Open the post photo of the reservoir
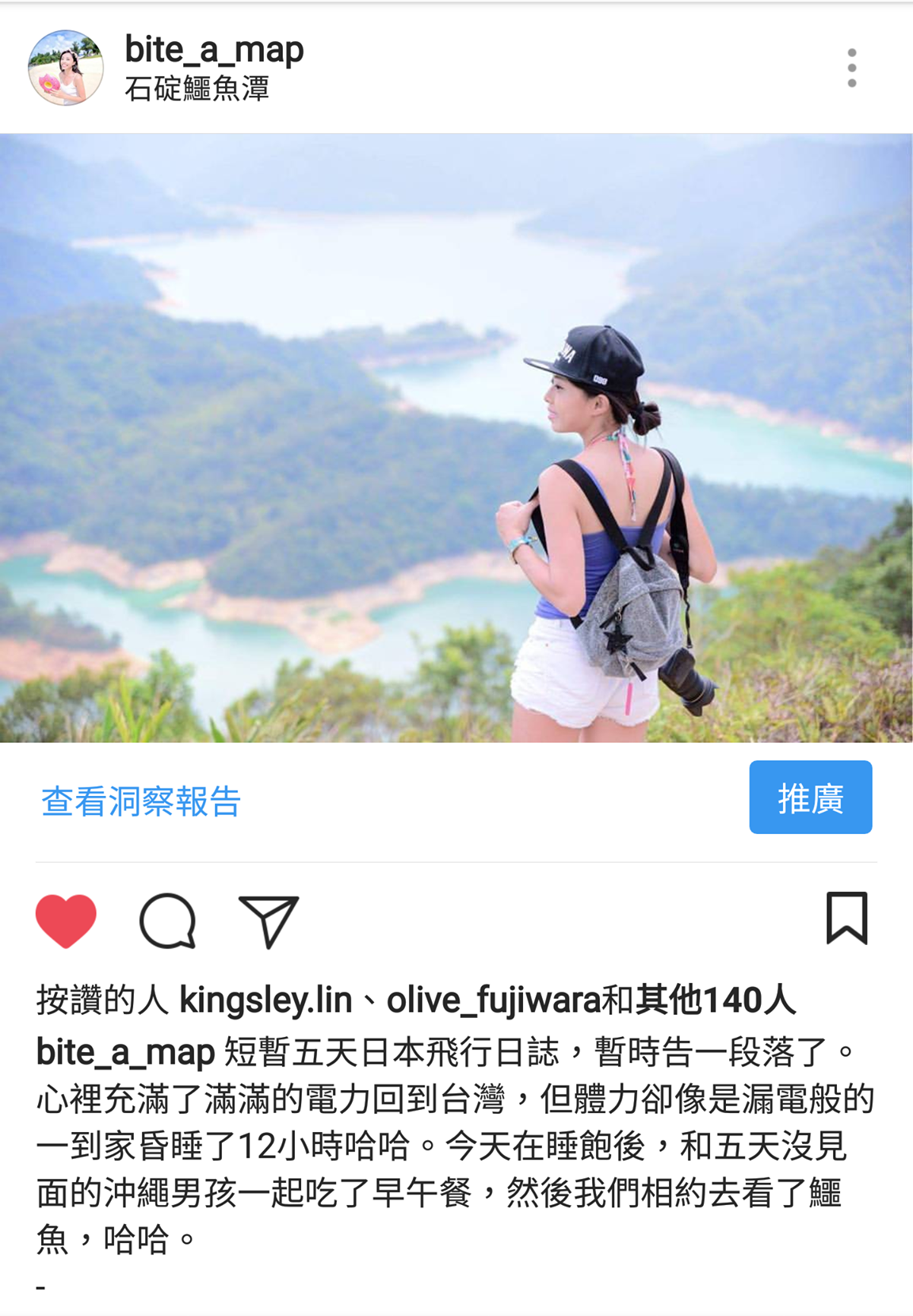The width and height of the screenshot is (913, 1316). 456,438
